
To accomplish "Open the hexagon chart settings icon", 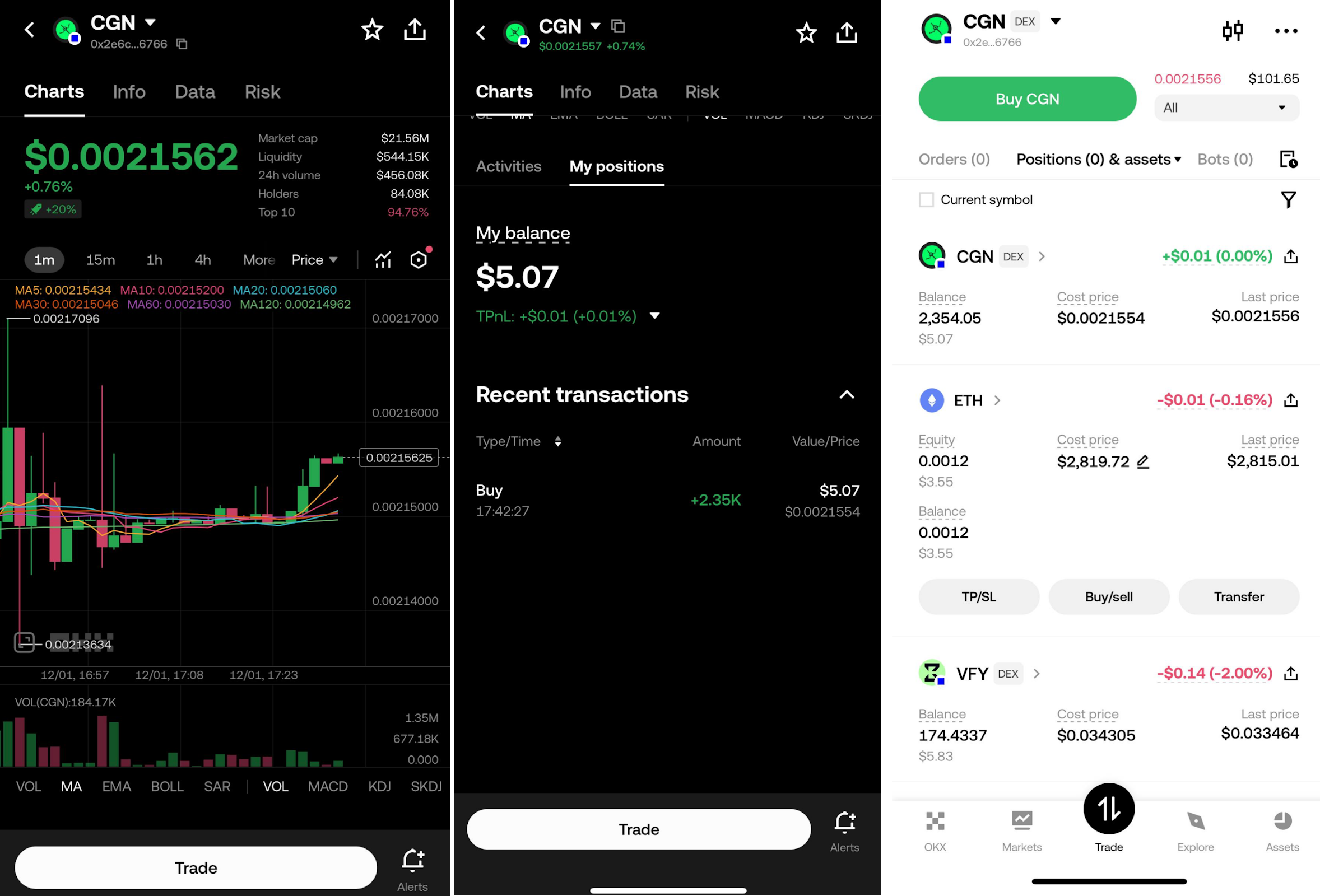I will pos(419,259).
